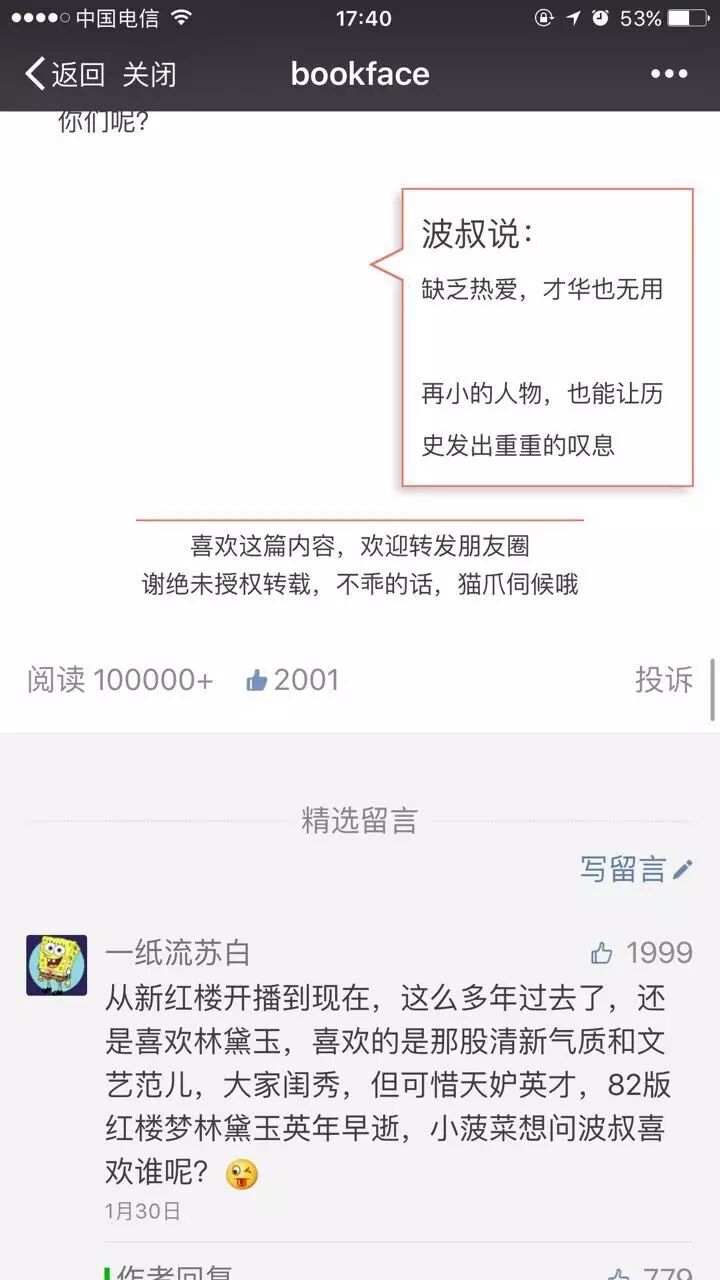This screenshot has width=720, height=1280.
Task: Report the article via 投诉
Action: click(x=664, y=680)
